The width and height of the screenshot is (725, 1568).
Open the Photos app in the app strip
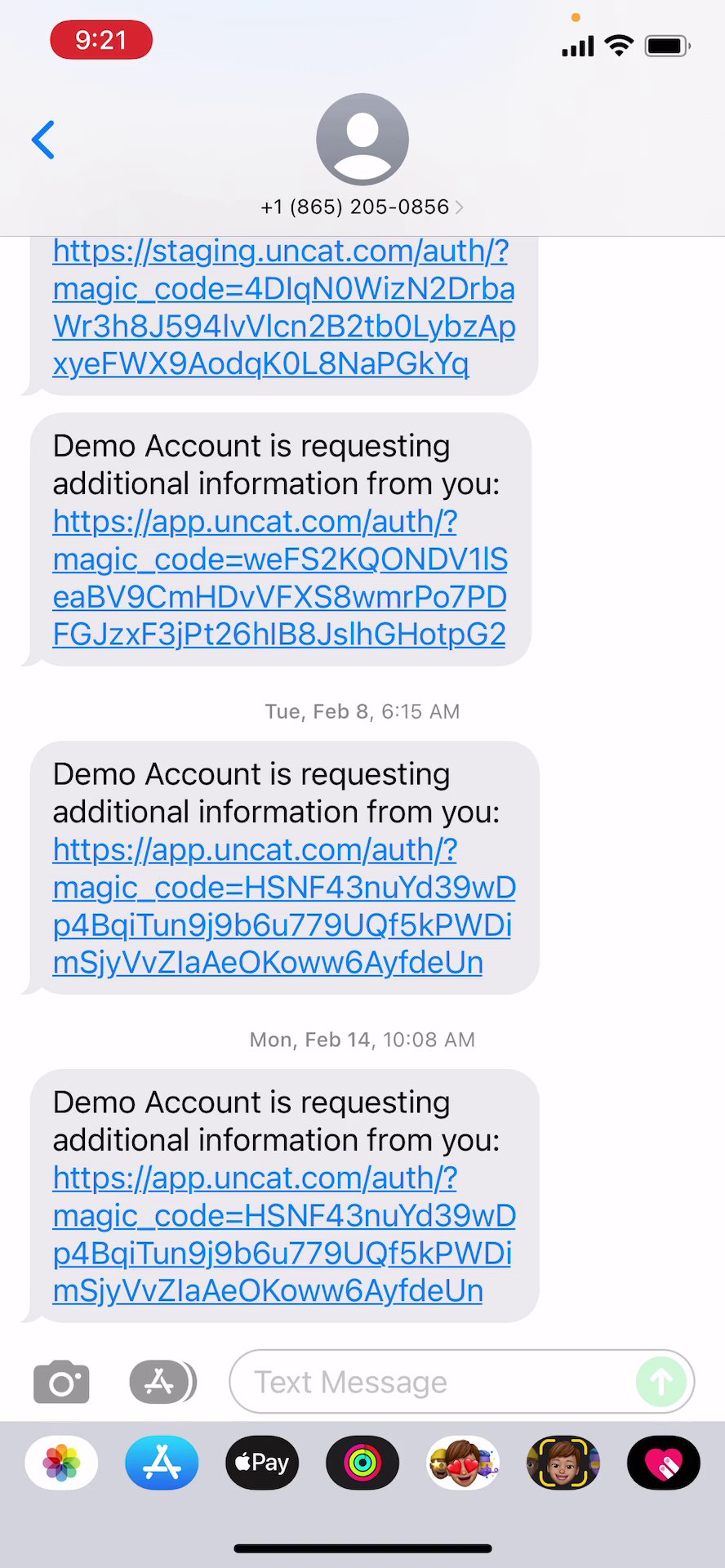click(61, 1463)
